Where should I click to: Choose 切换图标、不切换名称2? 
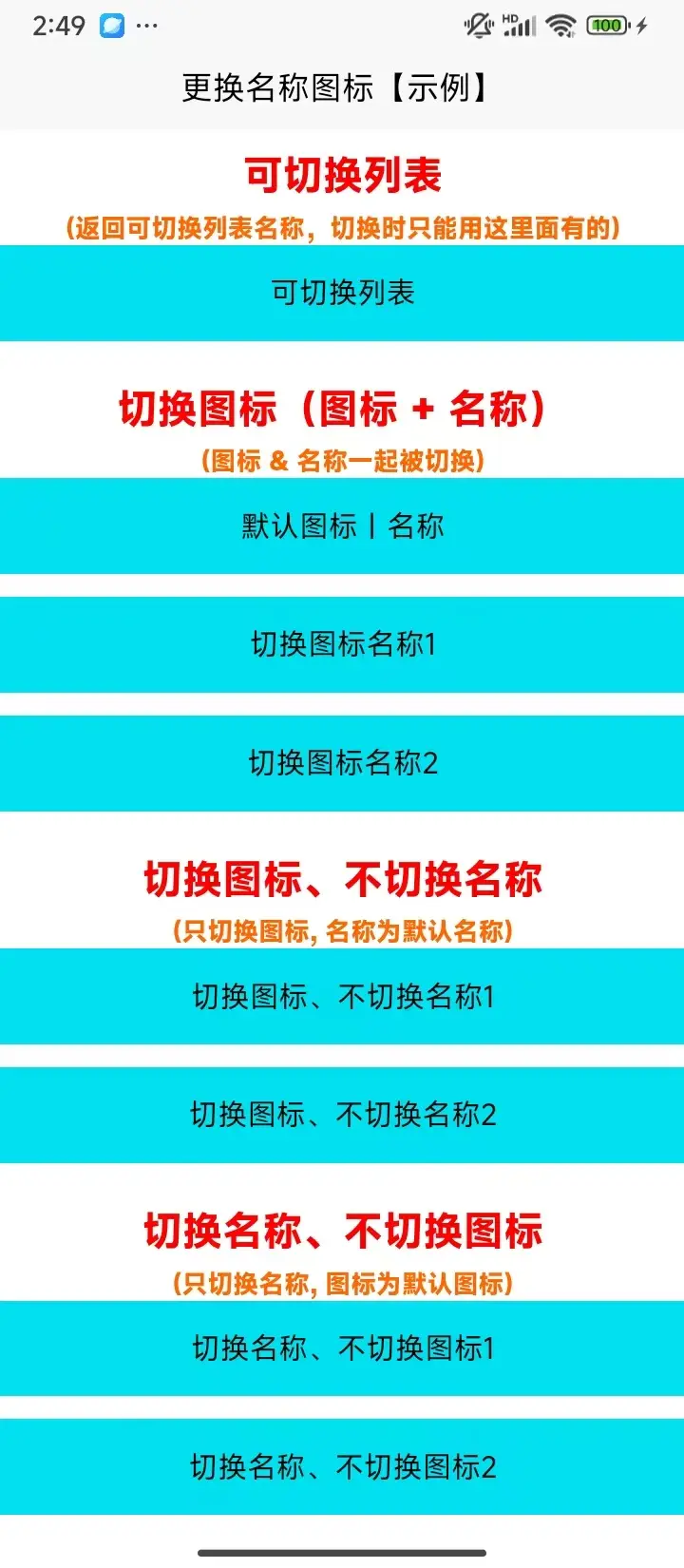coord(342,1115)
